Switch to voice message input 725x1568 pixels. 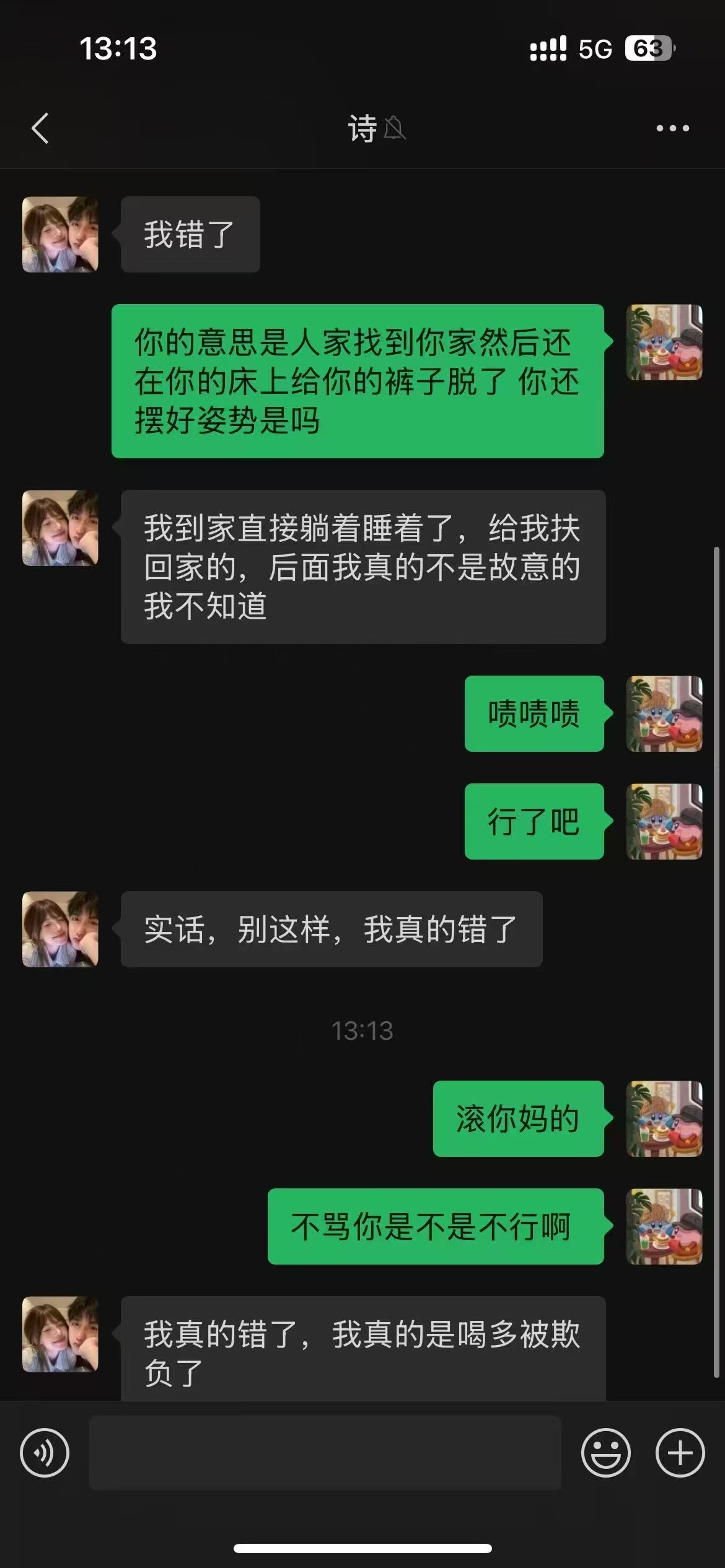click(45, 1453)
